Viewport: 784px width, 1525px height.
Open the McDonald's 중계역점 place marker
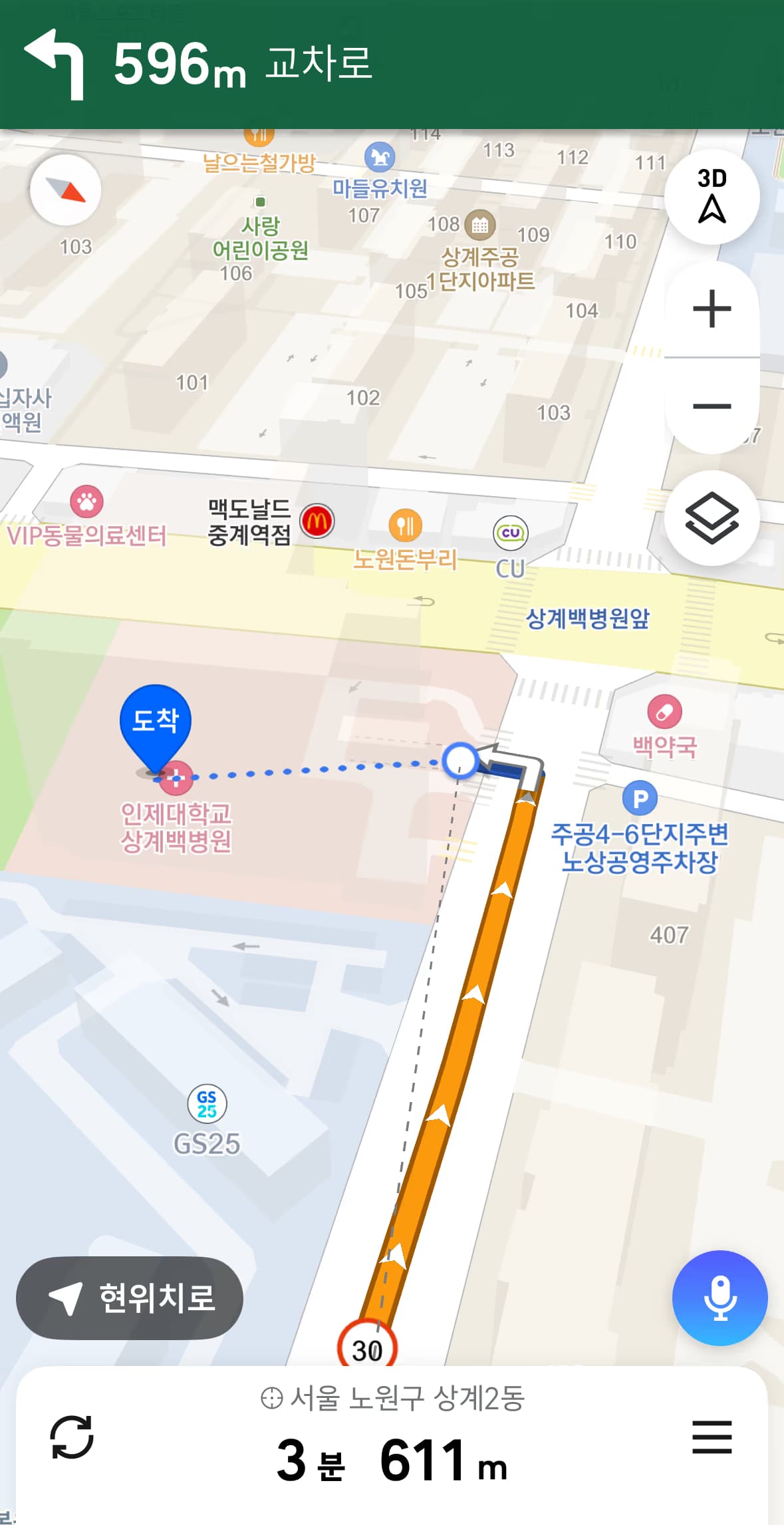[317, 520]
